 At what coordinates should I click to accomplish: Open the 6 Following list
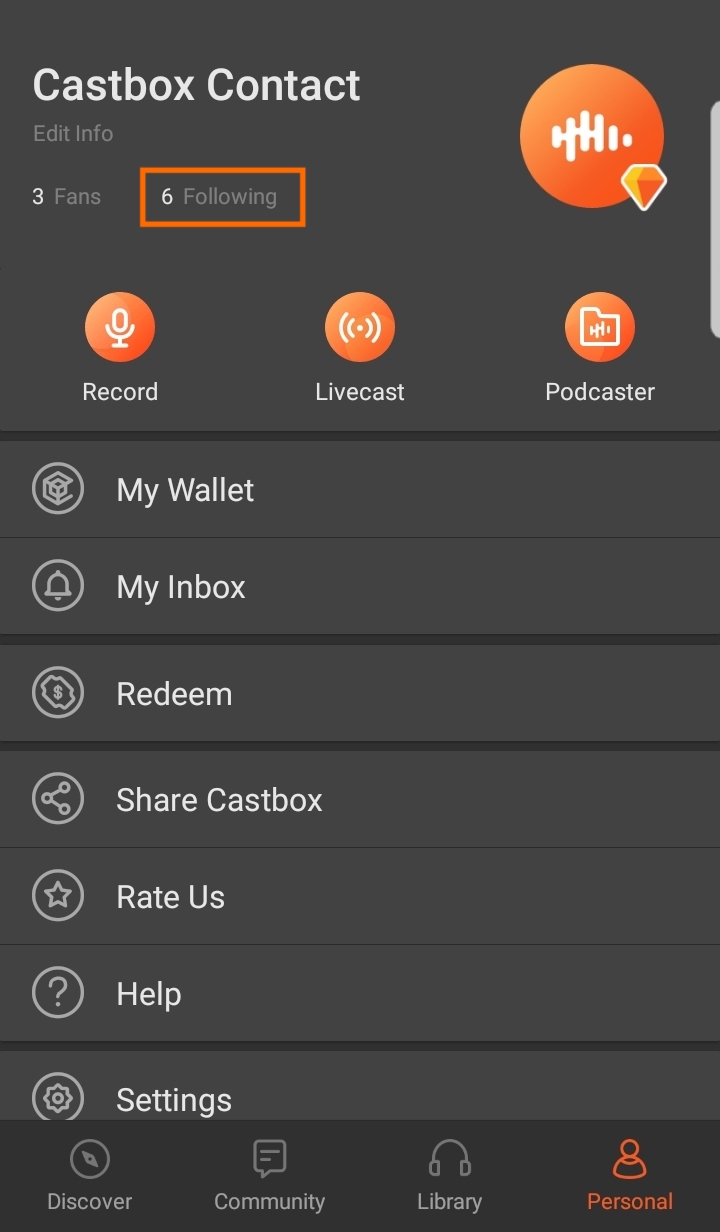pos(221,197)
